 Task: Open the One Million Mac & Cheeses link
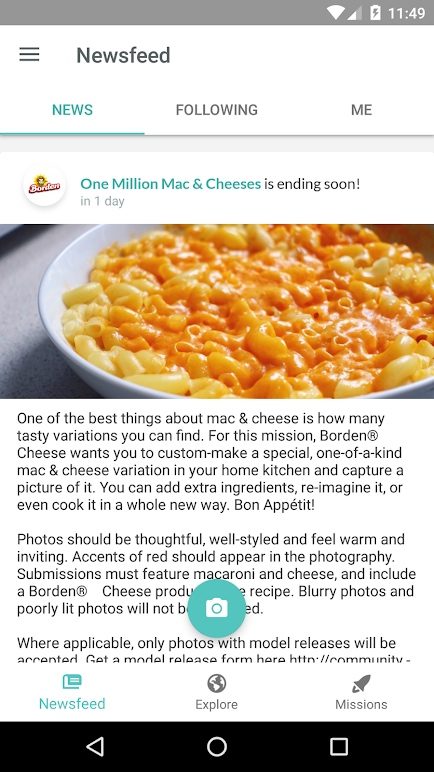[170, 184]
